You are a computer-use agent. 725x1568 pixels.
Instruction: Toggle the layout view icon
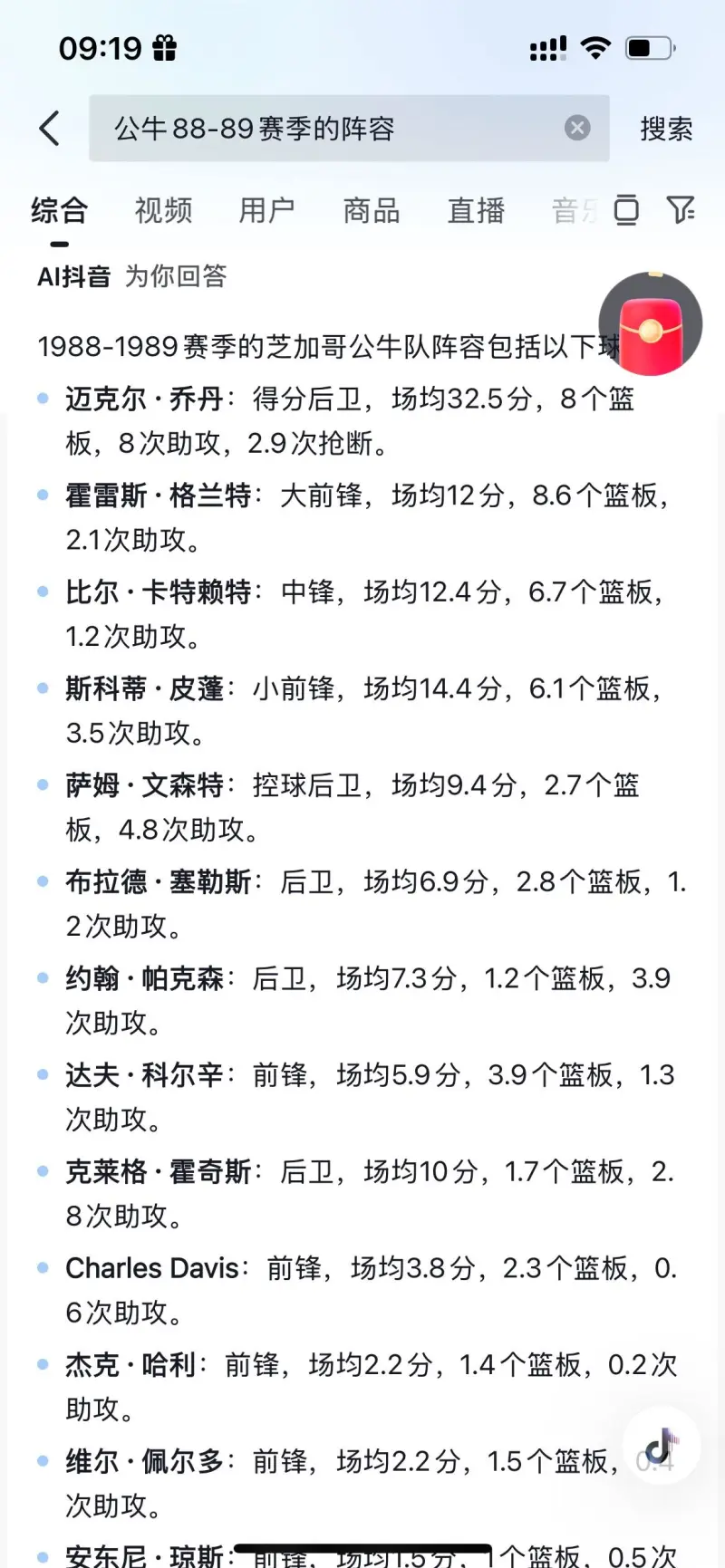626,209
